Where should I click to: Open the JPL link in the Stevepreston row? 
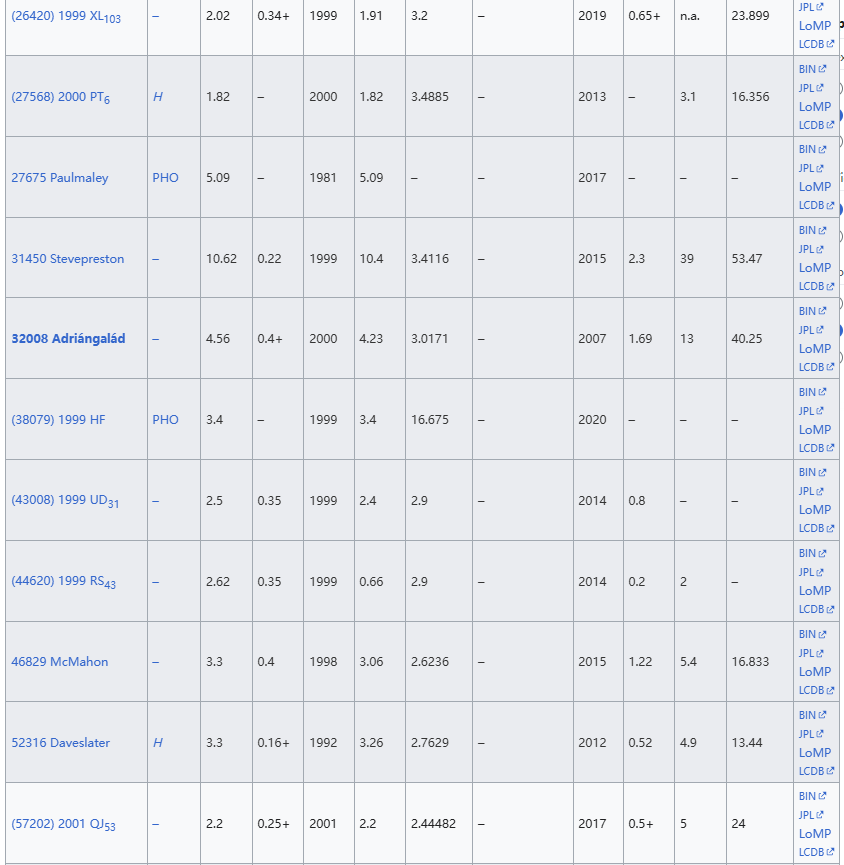(807, 249)
